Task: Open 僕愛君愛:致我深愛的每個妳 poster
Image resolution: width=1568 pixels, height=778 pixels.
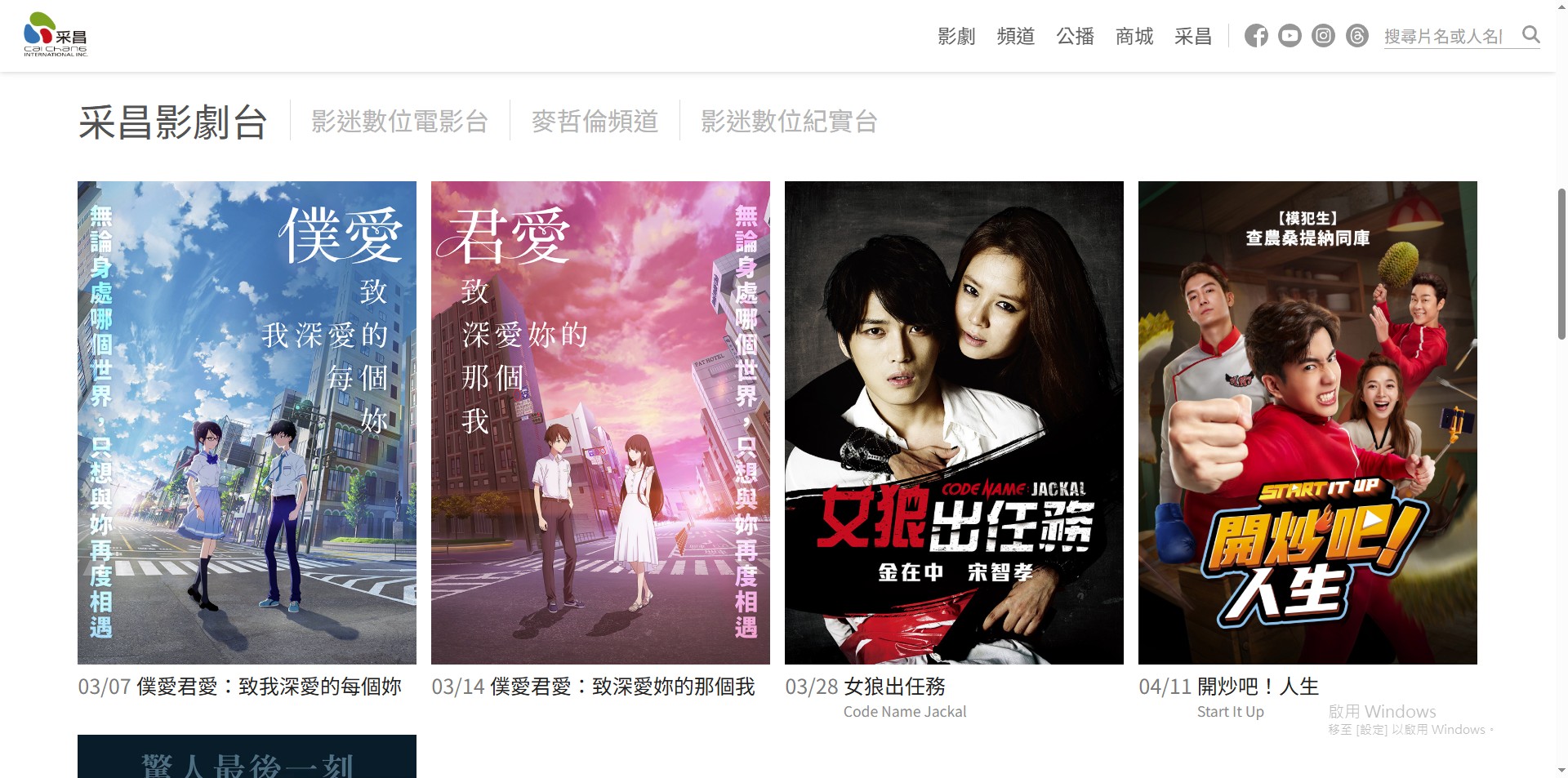Action: (247, 422)
